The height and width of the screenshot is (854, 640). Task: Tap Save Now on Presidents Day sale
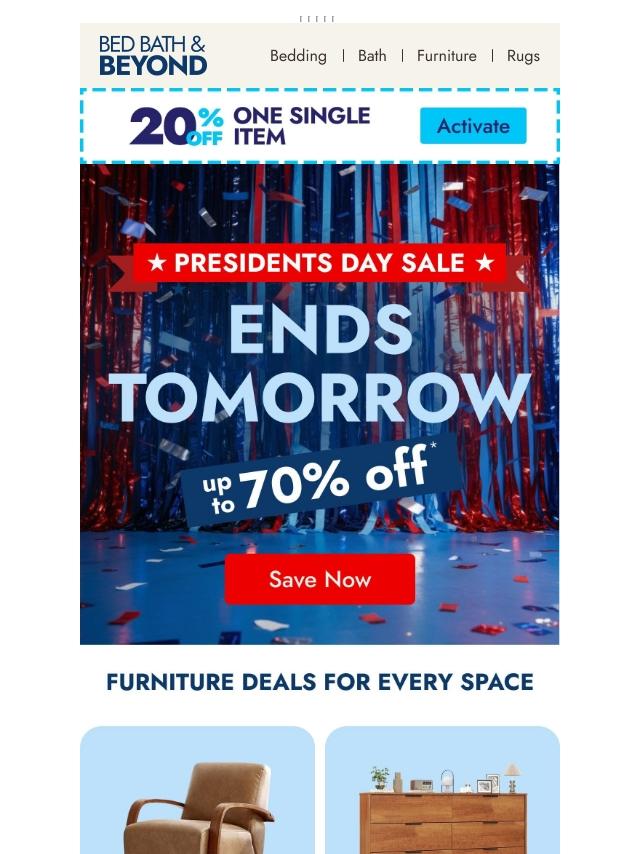[320, 579]
